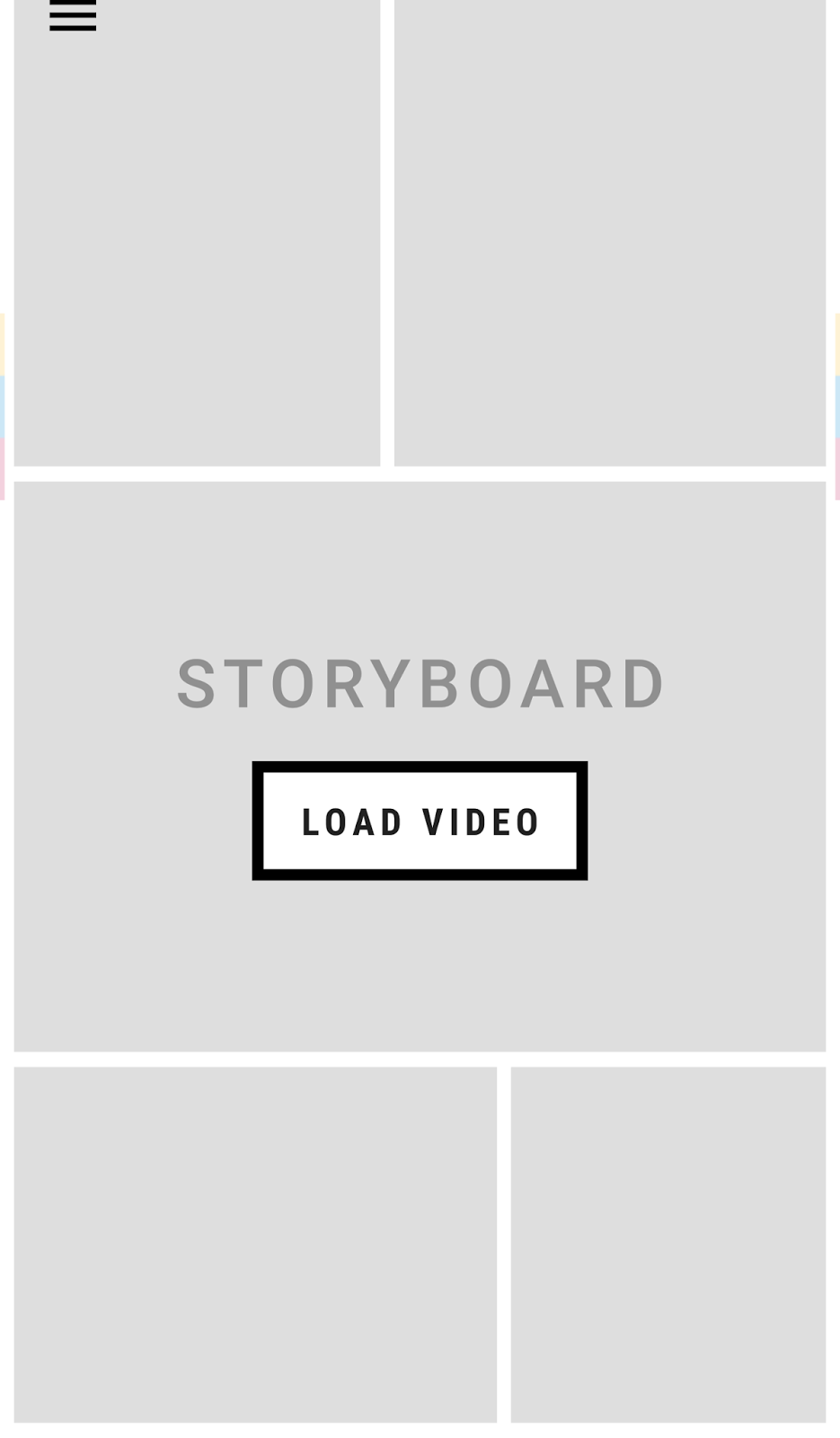
Task: Tap the Load Video button
Action: pyautogui.click(x=420, y=821)
